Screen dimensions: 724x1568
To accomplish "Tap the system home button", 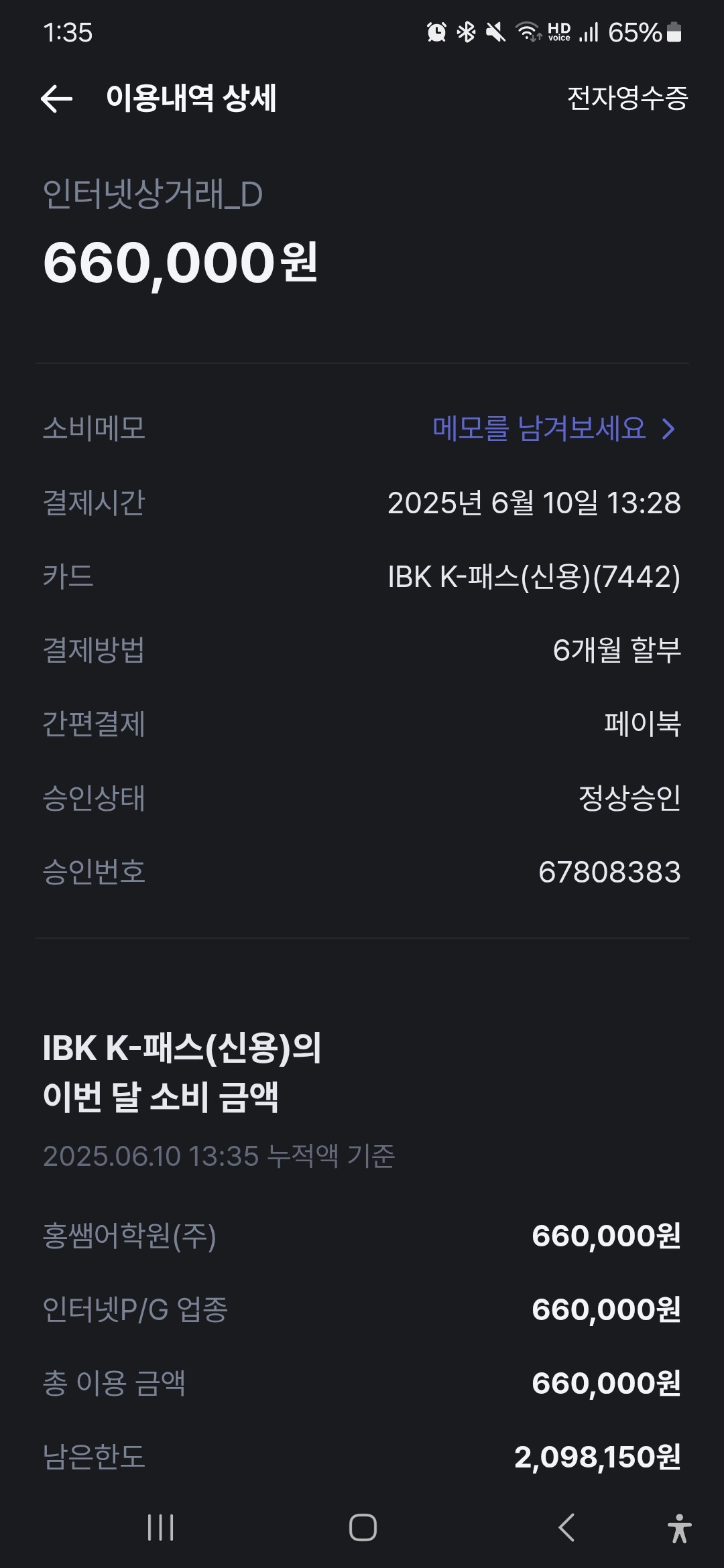I will click(x=363, y=1528).
